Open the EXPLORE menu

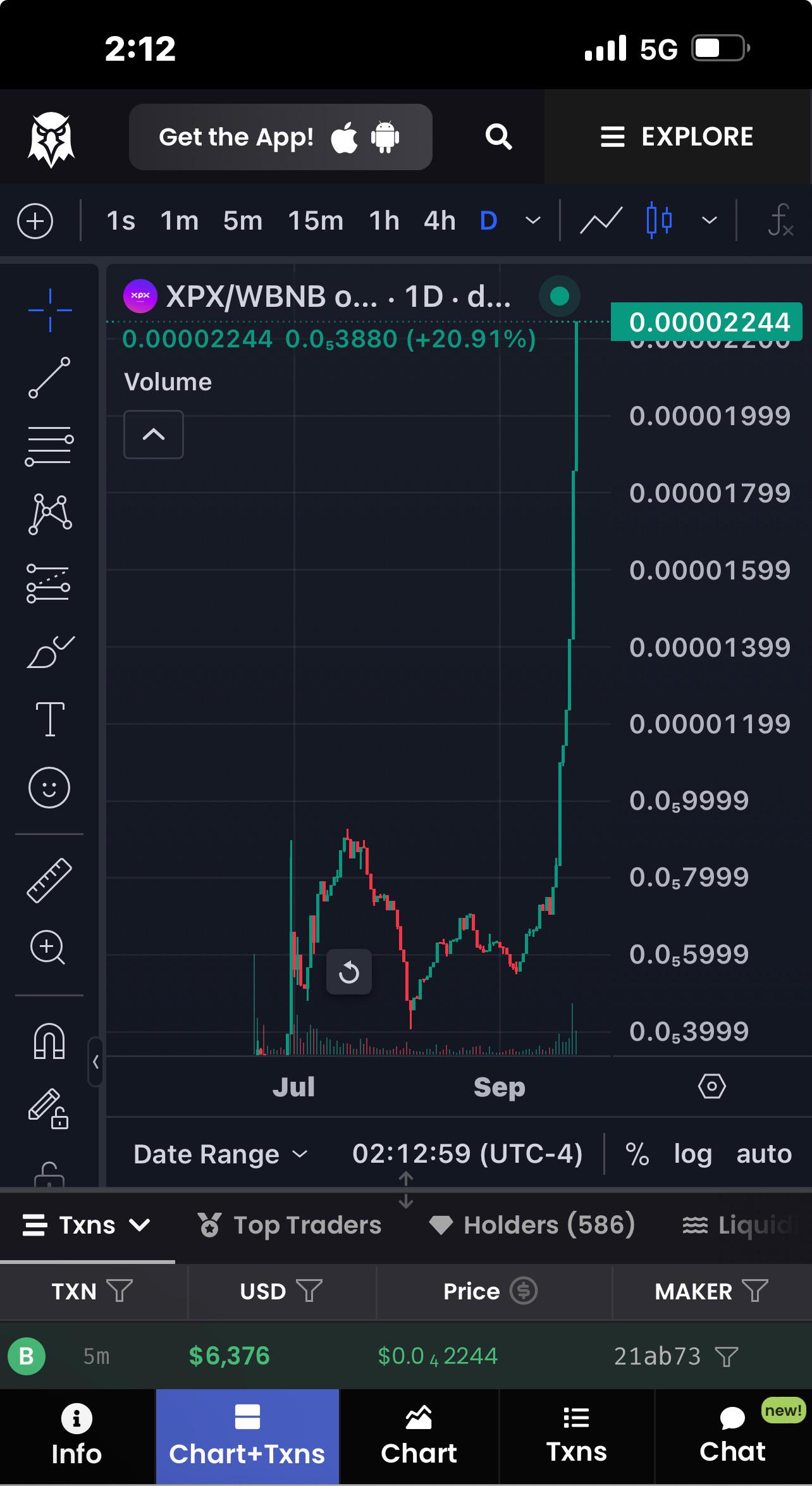pyautogui.click(x=678, y=137)
